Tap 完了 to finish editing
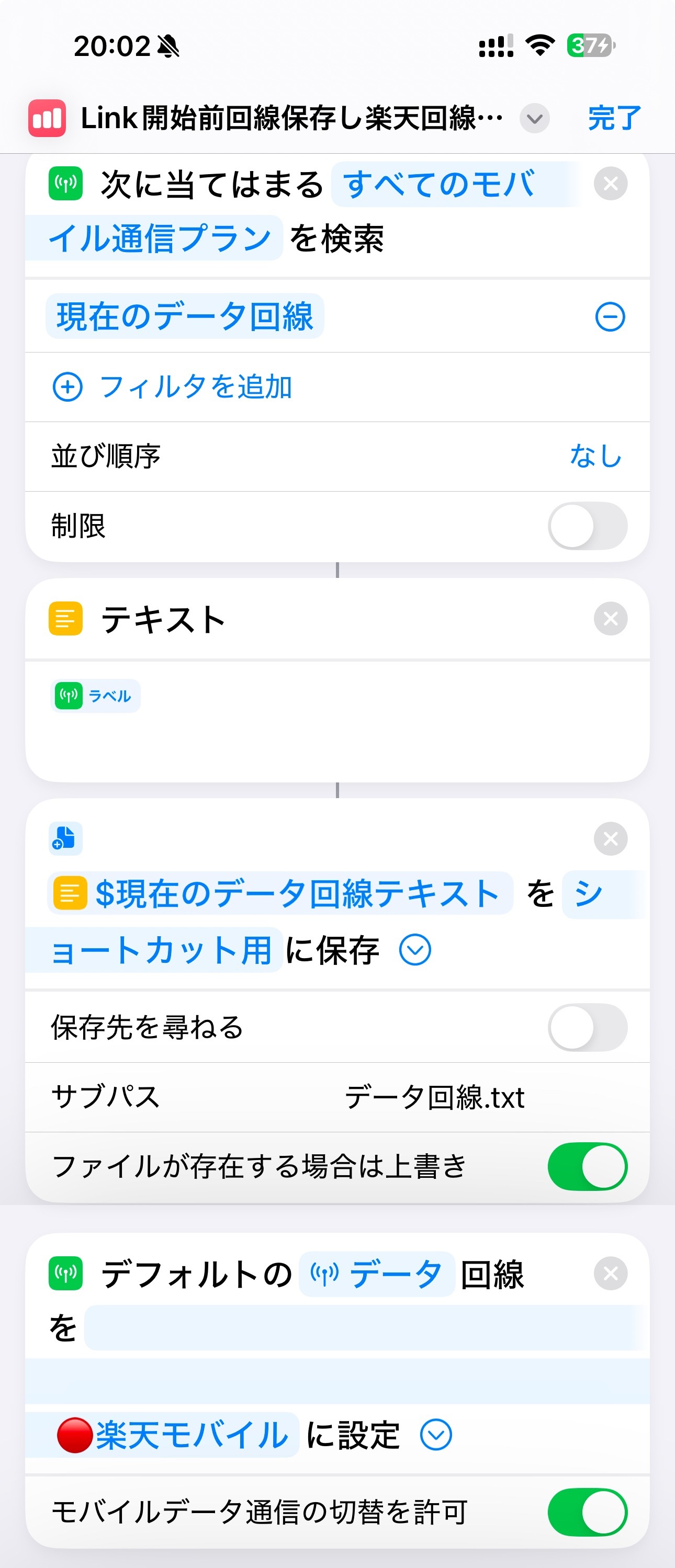The height and width of the screenshot is (1568, 675). (x=614, y=118)
